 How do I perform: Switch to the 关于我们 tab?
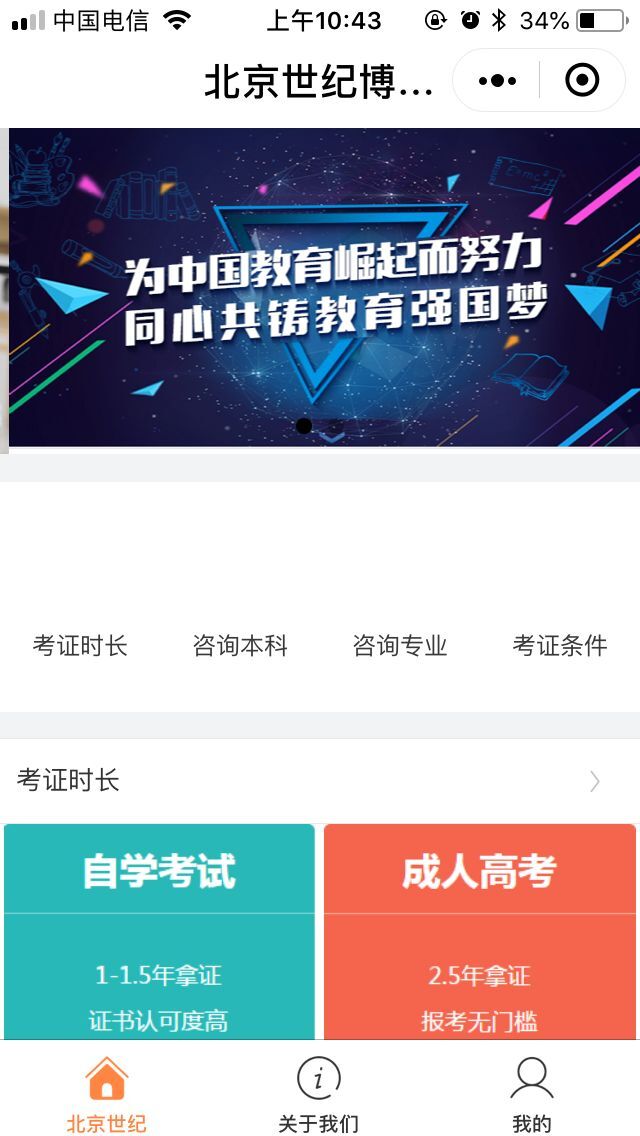point(319,1094)
